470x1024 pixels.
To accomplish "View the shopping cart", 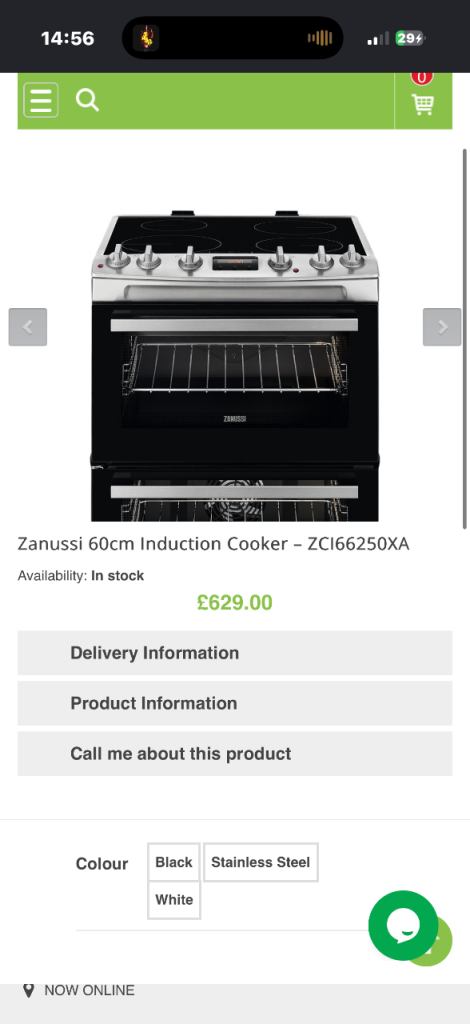I will click(422, 104).
